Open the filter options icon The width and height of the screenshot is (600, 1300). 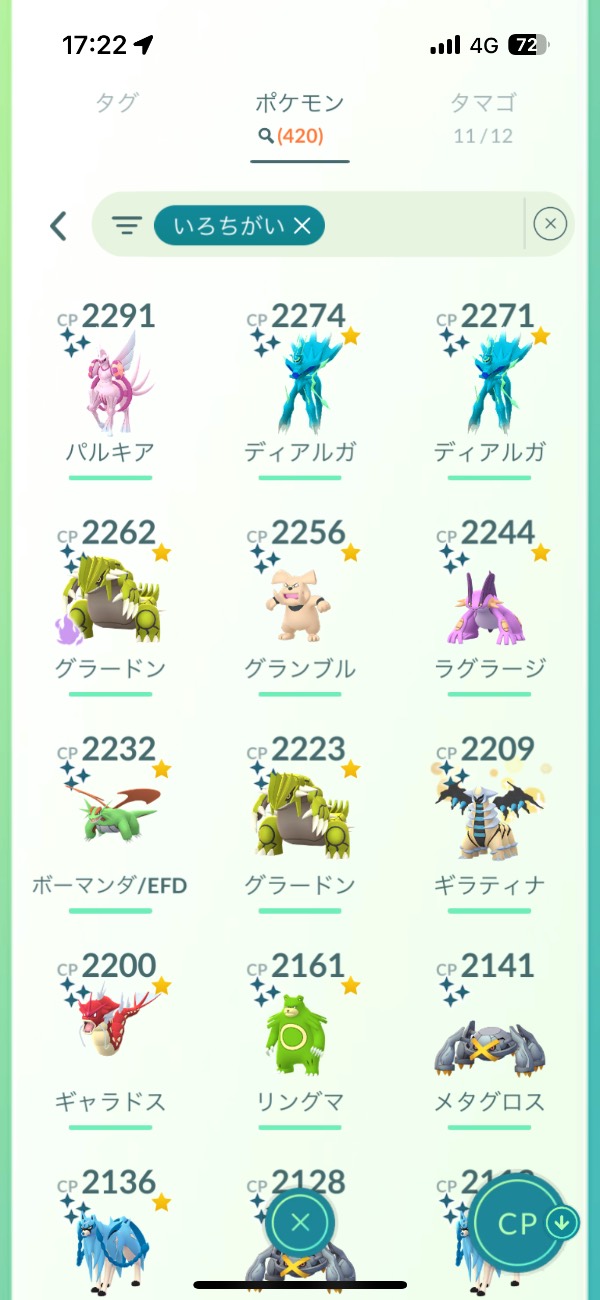pos(126,226)
